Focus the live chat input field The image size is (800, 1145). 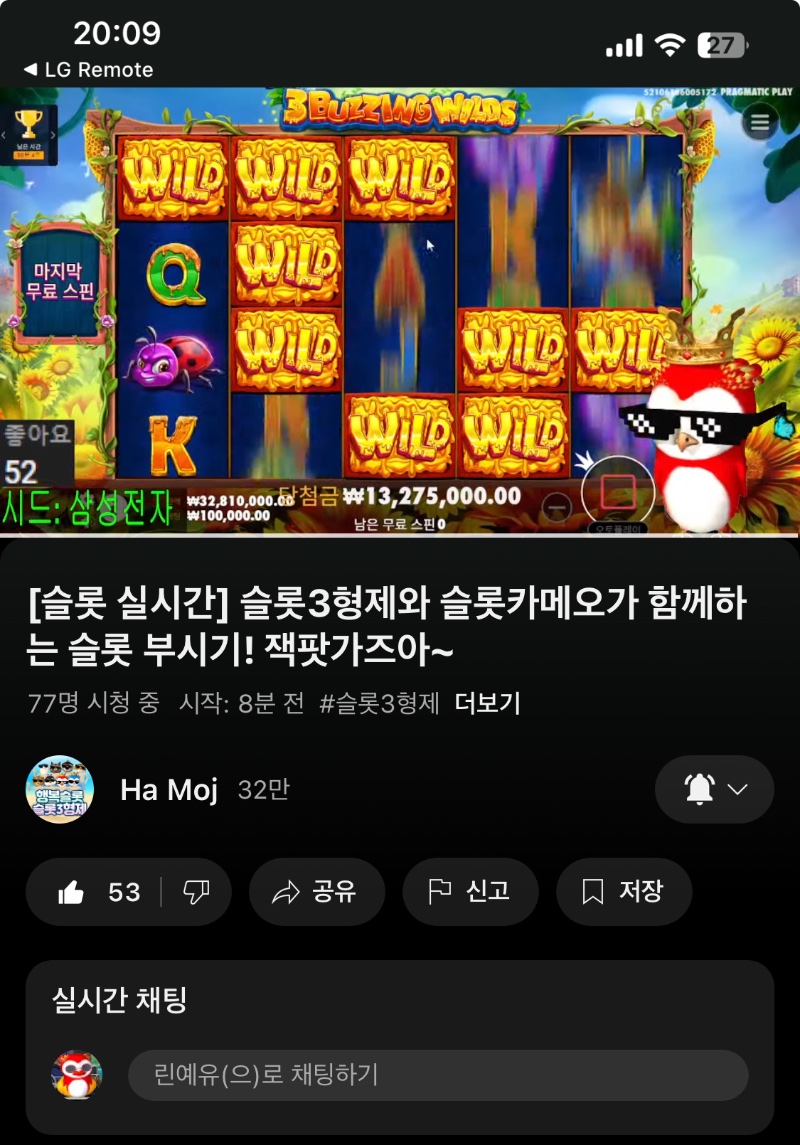437,1076
